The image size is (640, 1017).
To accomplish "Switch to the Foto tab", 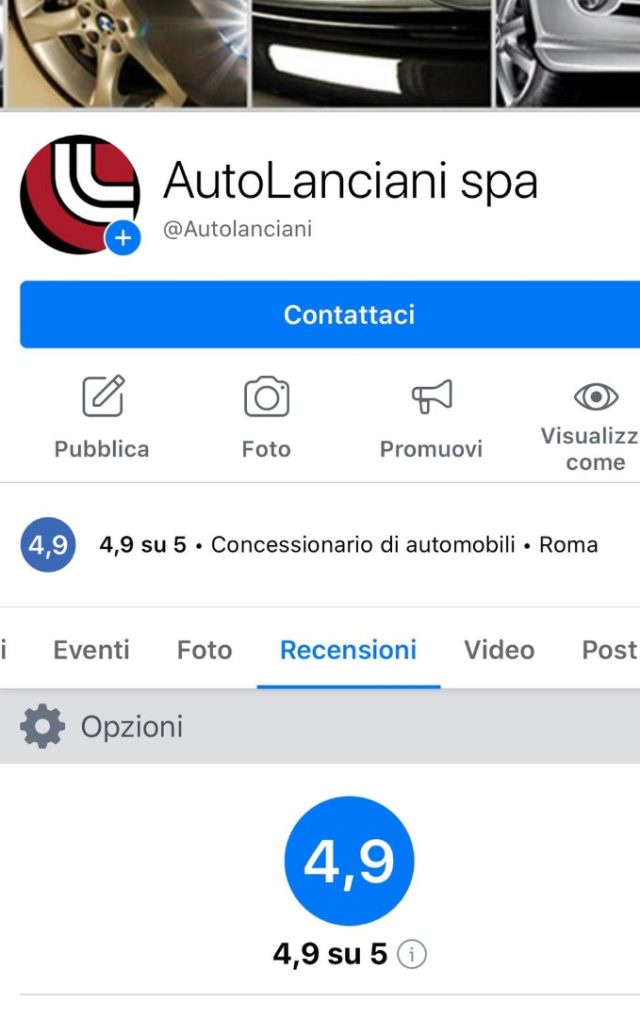I will pos(204,650).
